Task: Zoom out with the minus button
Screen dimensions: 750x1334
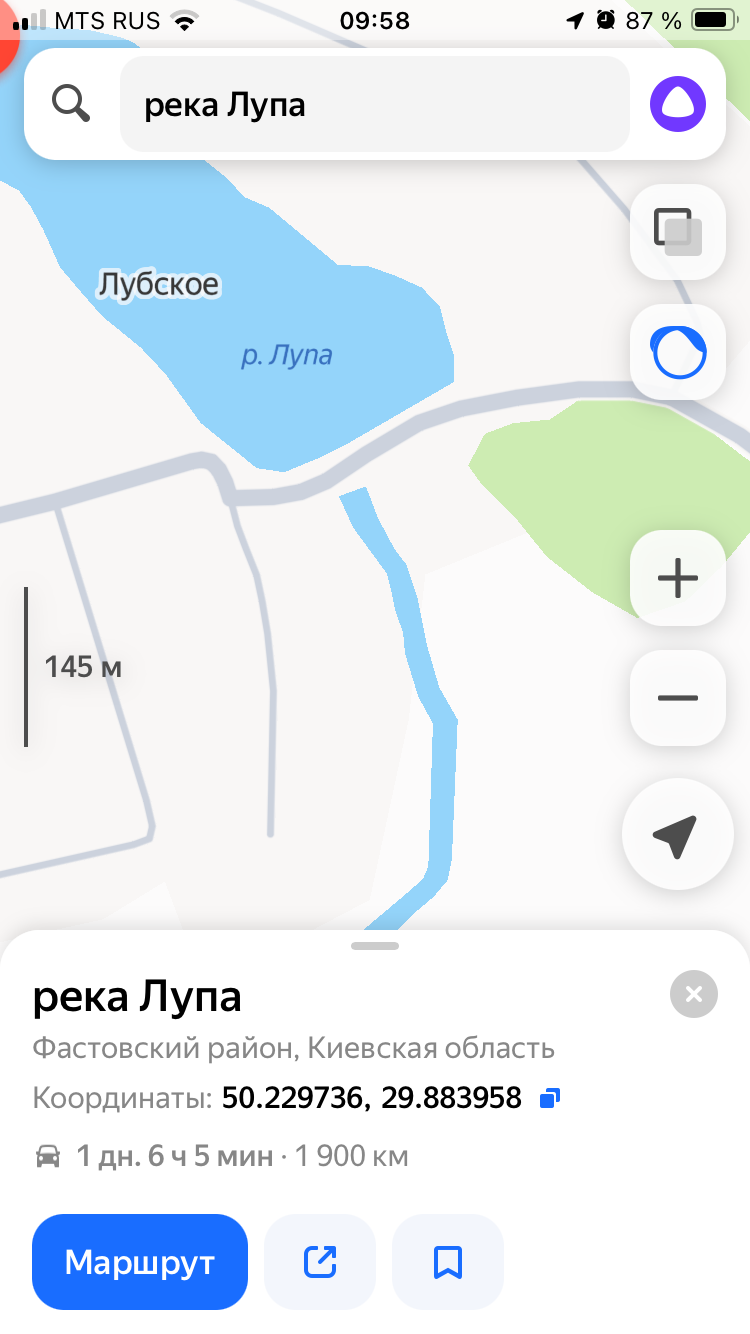Action: click(x=678, y=698)
